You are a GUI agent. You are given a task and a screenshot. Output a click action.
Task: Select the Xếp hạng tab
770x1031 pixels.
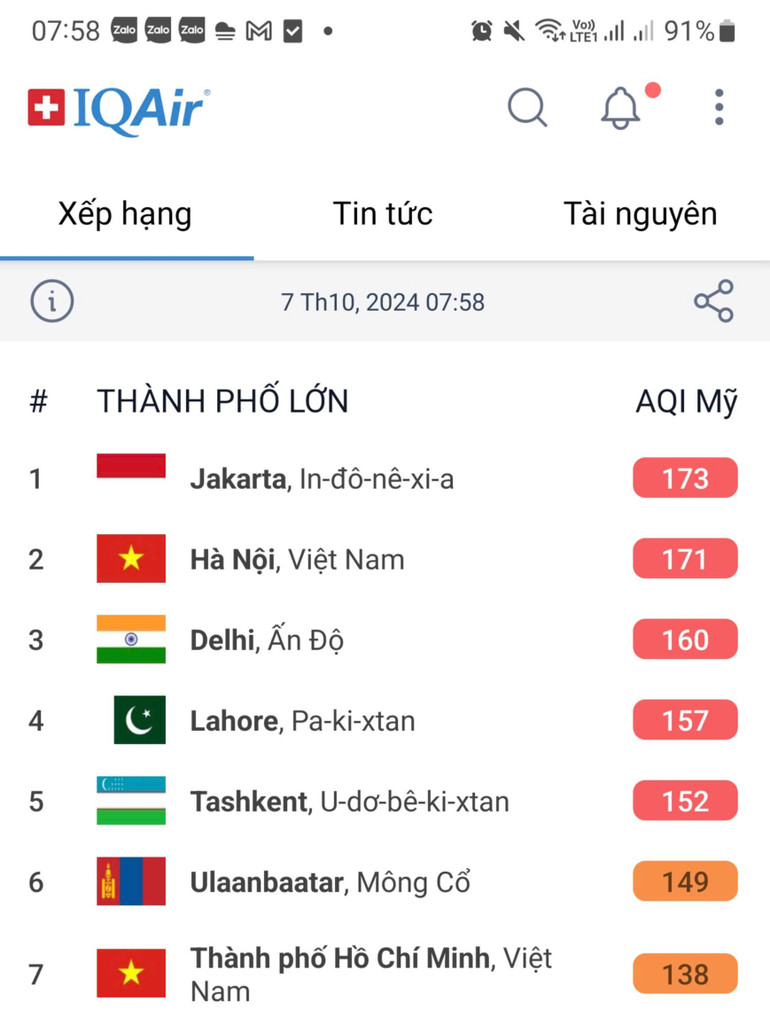(x=126, y=213)
